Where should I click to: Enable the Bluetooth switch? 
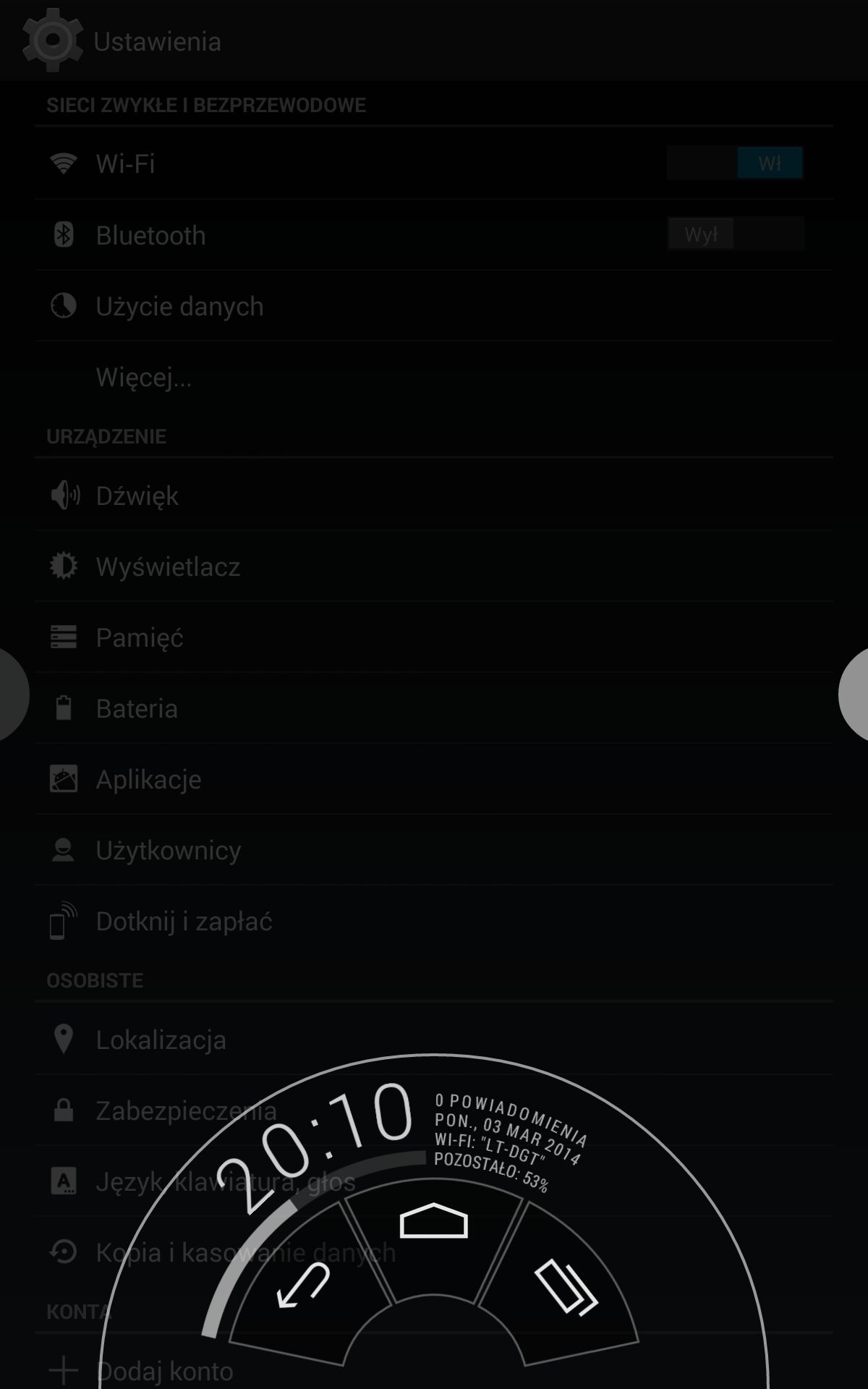pos(735,234)
